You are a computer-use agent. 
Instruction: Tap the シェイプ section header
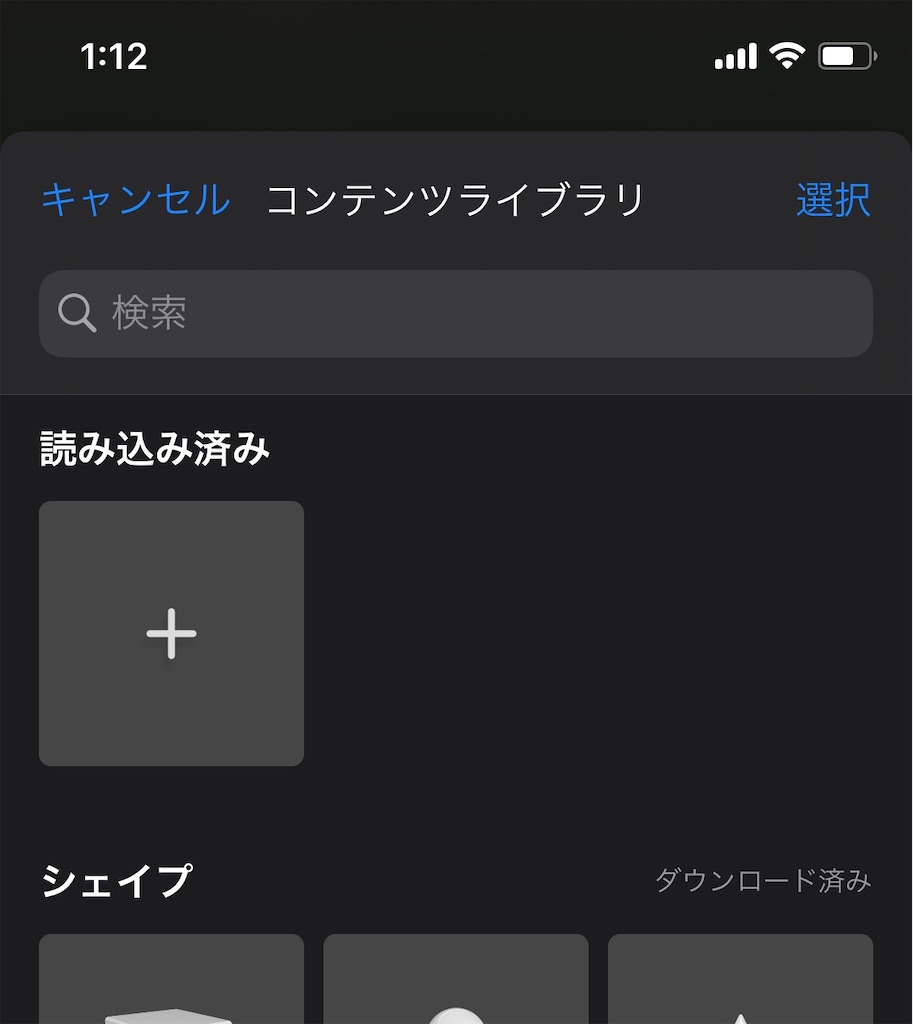point(113,881)
